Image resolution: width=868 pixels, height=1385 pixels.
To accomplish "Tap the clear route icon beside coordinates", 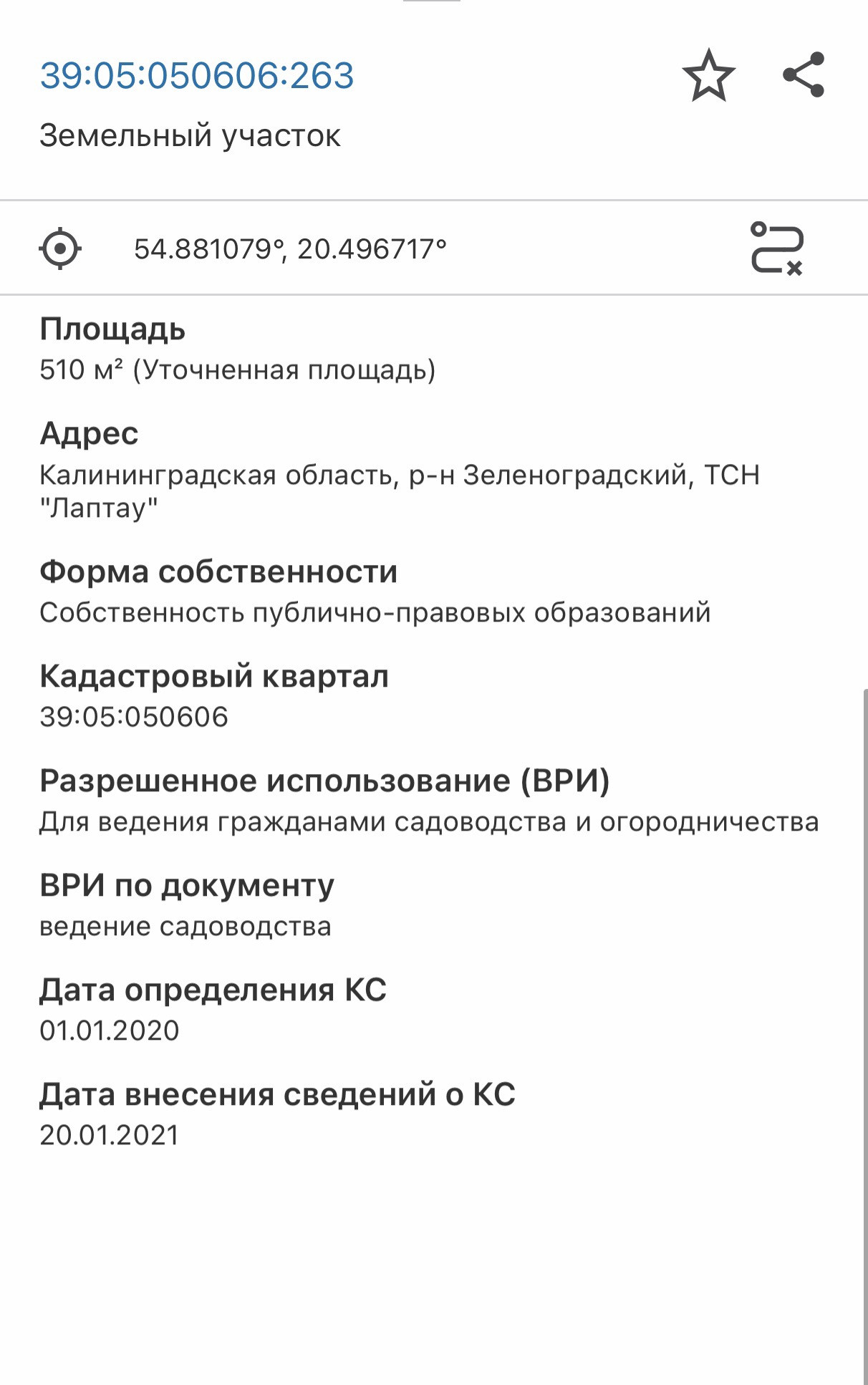I will pos(777,248).
